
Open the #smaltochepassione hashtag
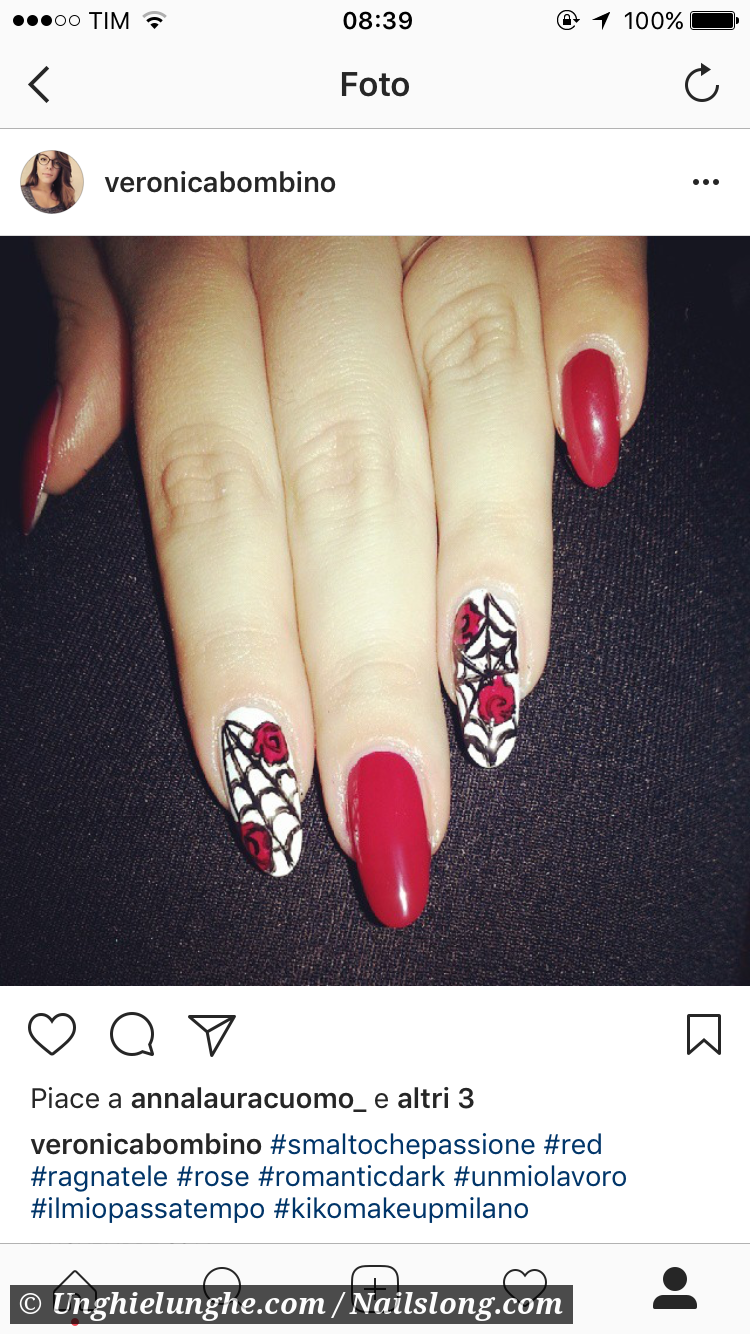(x=403, y=1144)
